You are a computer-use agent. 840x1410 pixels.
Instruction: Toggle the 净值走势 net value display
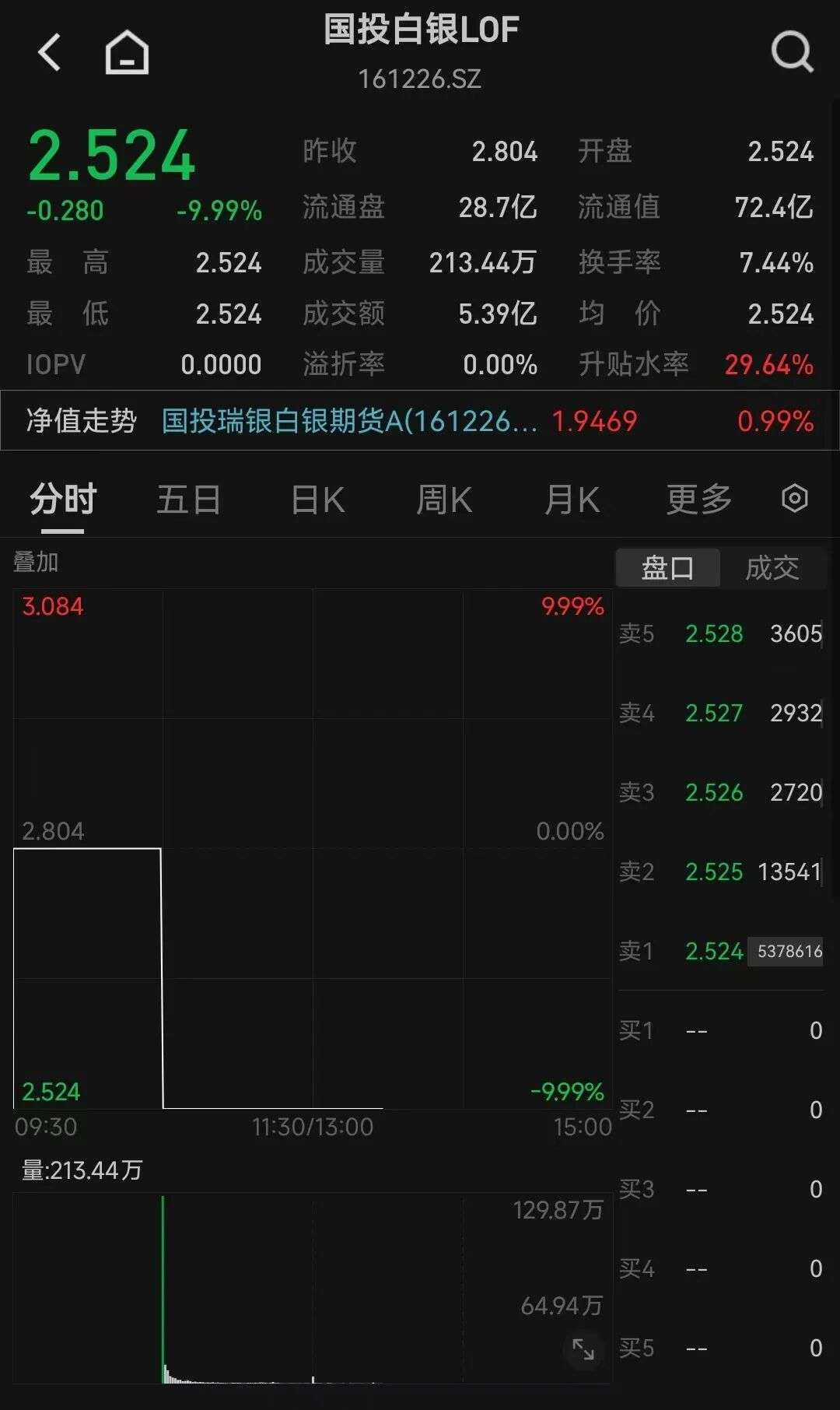coord(79,419)
